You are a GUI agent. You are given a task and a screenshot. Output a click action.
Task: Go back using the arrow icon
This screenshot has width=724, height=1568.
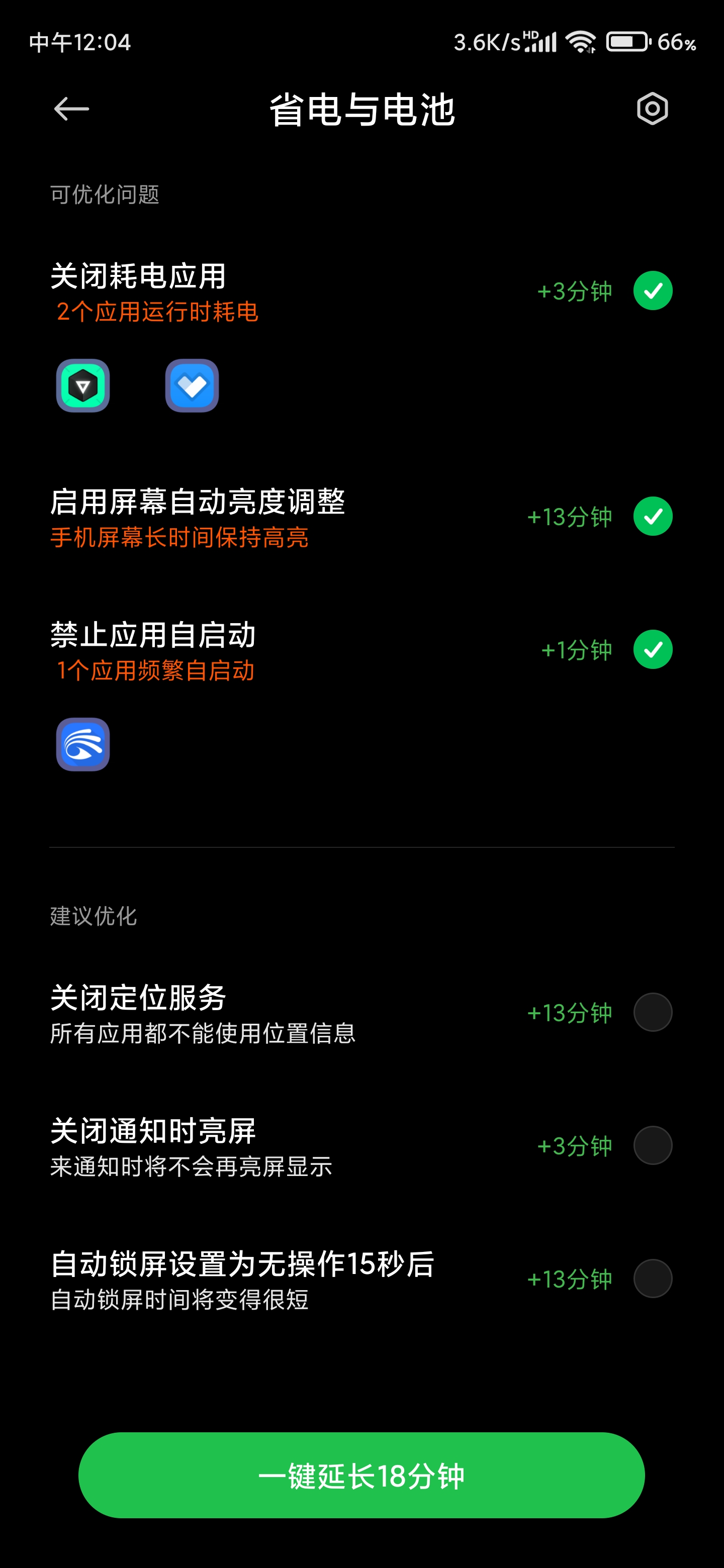71,110
